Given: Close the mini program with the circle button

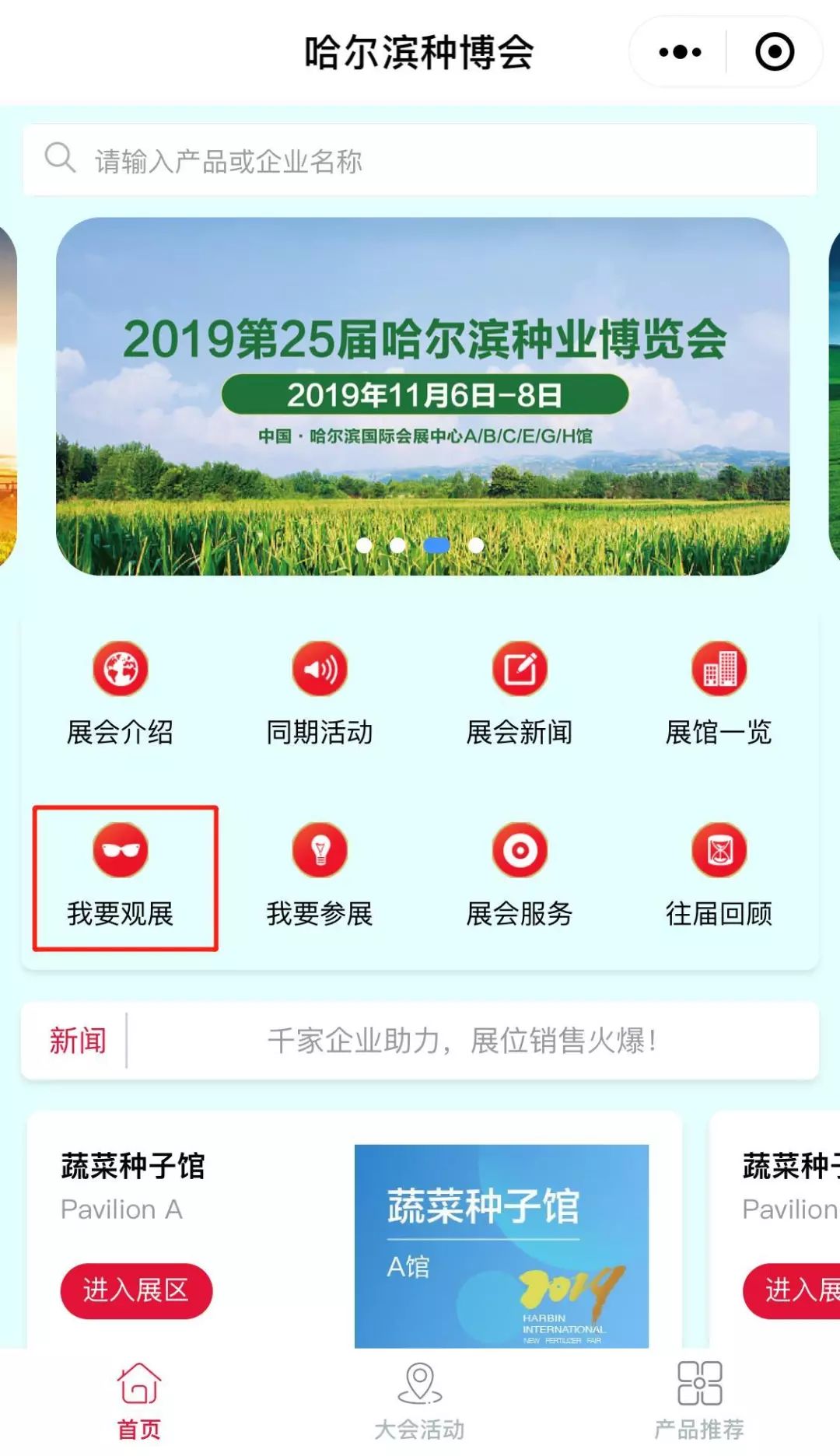Looking at the screenshot, I should pyautogui.click(x=775, y=53).
